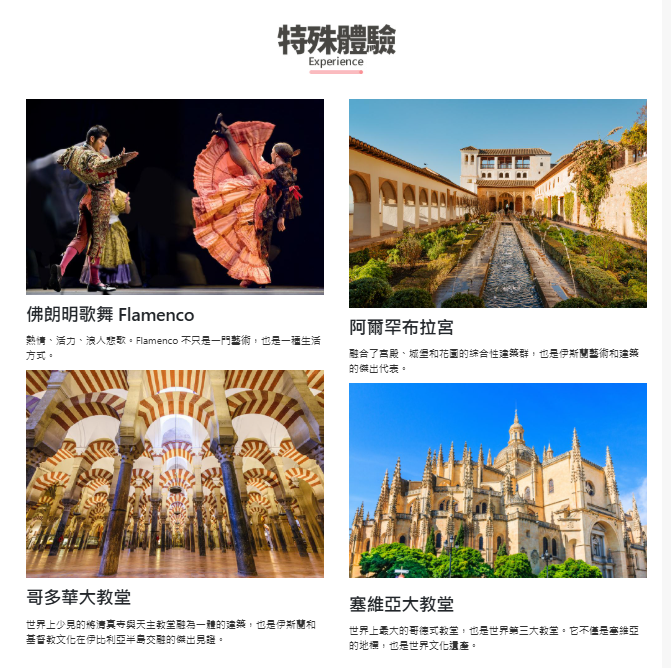Open the 塞維亞大教堂 card
The height and width of the screenshot is (668, 671).
pos(497,481)
